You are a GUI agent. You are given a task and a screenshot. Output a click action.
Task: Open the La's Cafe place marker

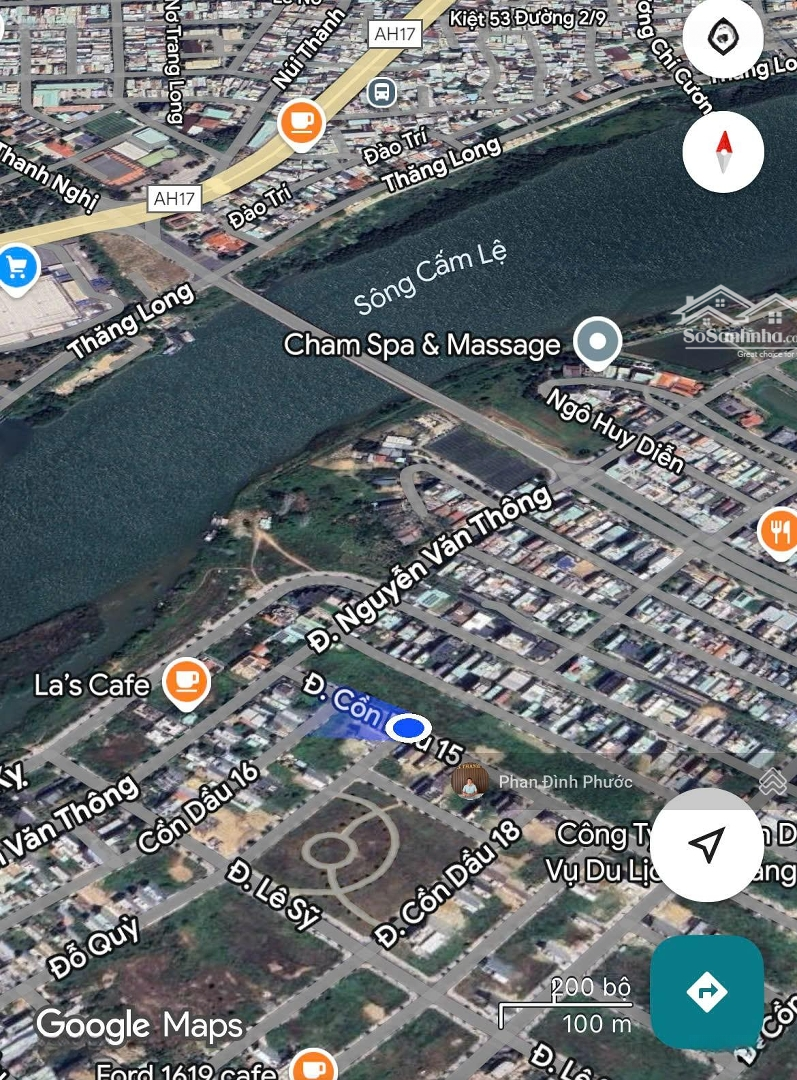(x=186, y=682)
